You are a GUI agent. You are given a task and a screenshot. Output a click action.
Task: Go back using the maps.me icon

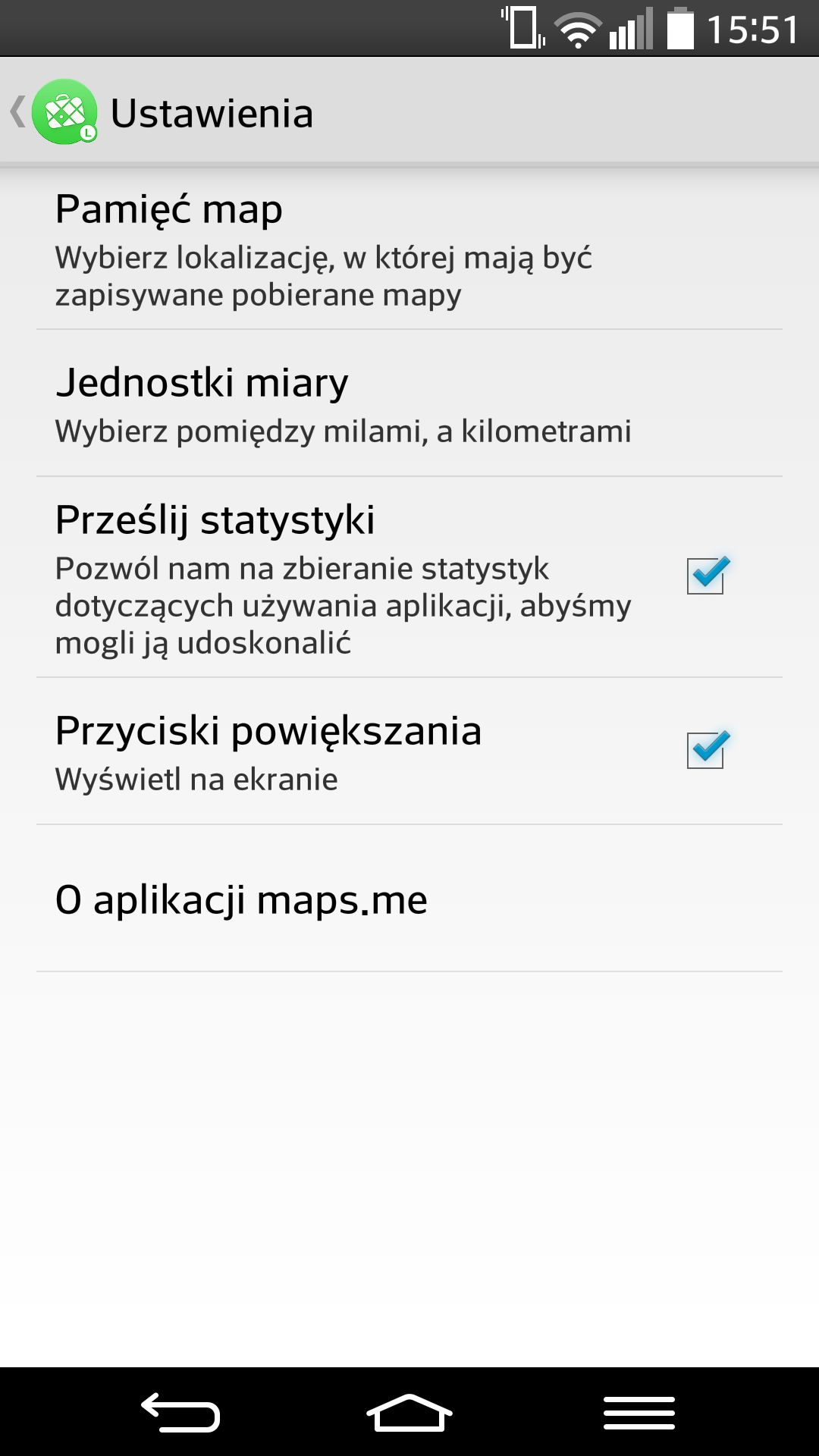pos(64,112)
